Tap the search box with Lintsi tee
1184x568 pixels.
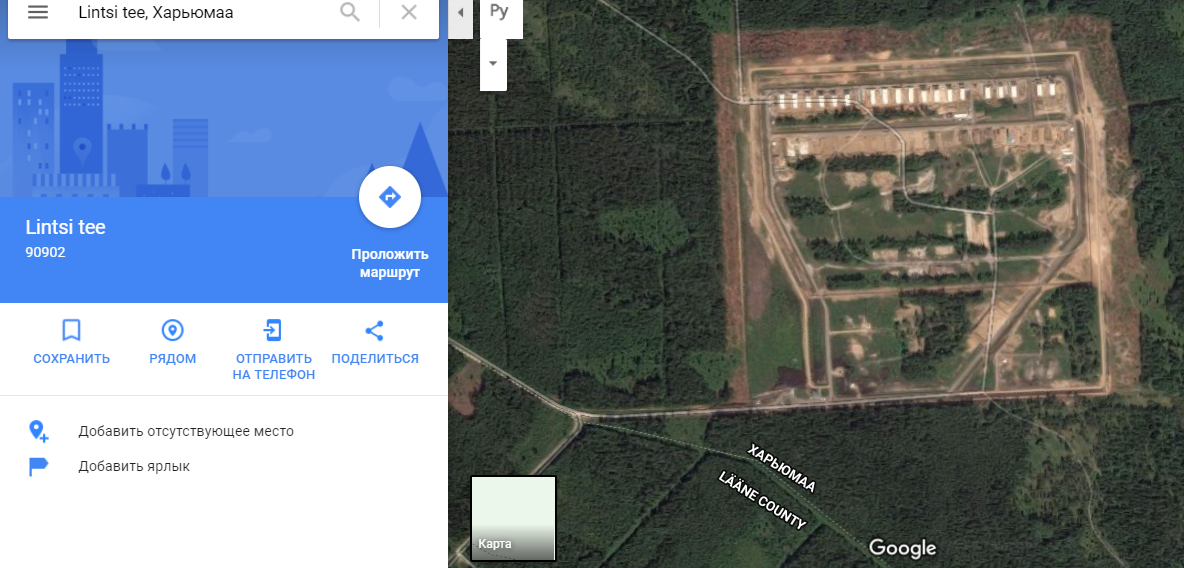point(200,14)
